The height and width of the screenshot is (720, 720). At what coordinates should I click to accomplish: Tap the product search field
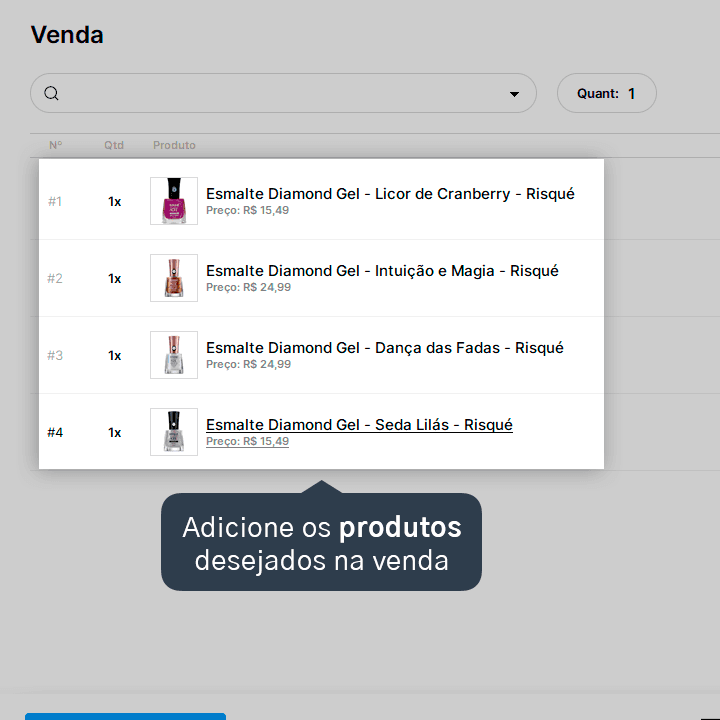click(x=283, y=93)
